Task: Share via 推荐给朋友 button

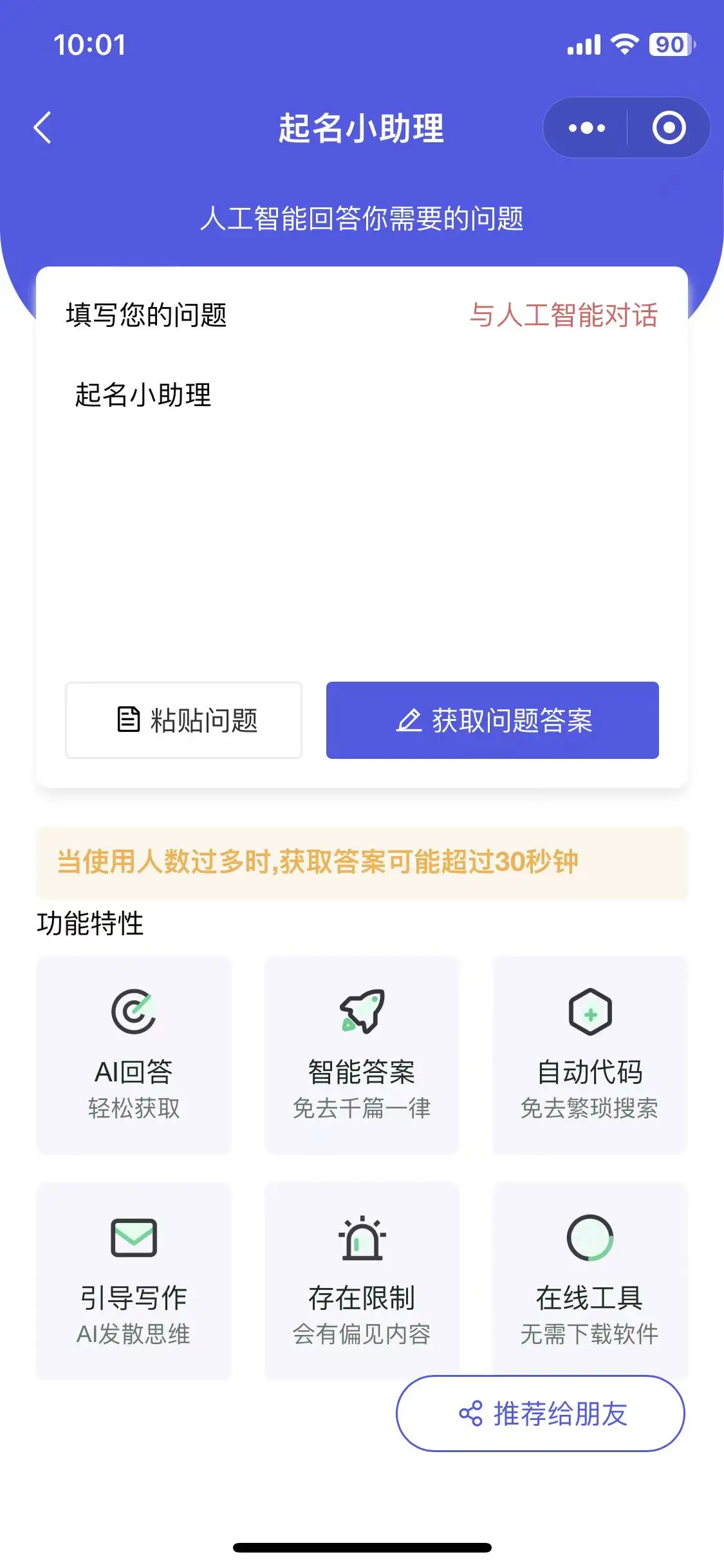Action: click(541, 1414)
